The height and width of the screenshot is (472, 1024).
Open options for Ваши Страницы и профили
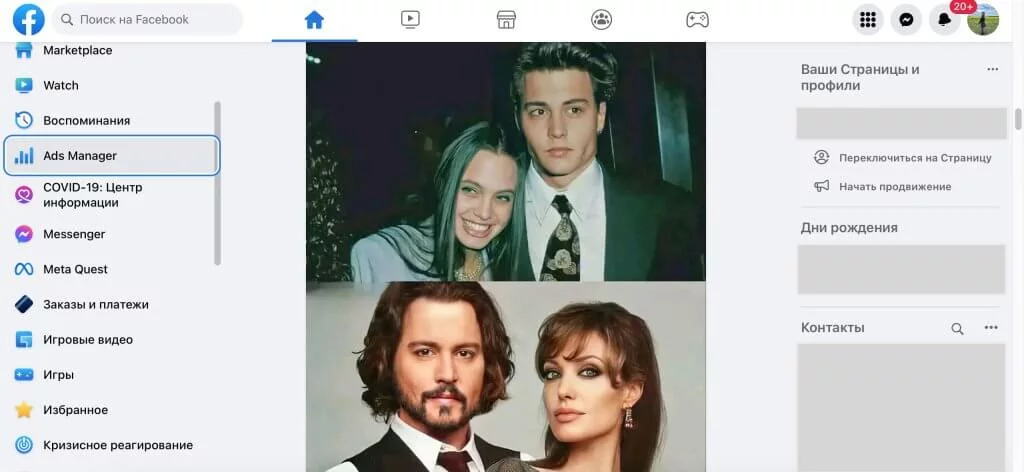click(x=992, y=69)
